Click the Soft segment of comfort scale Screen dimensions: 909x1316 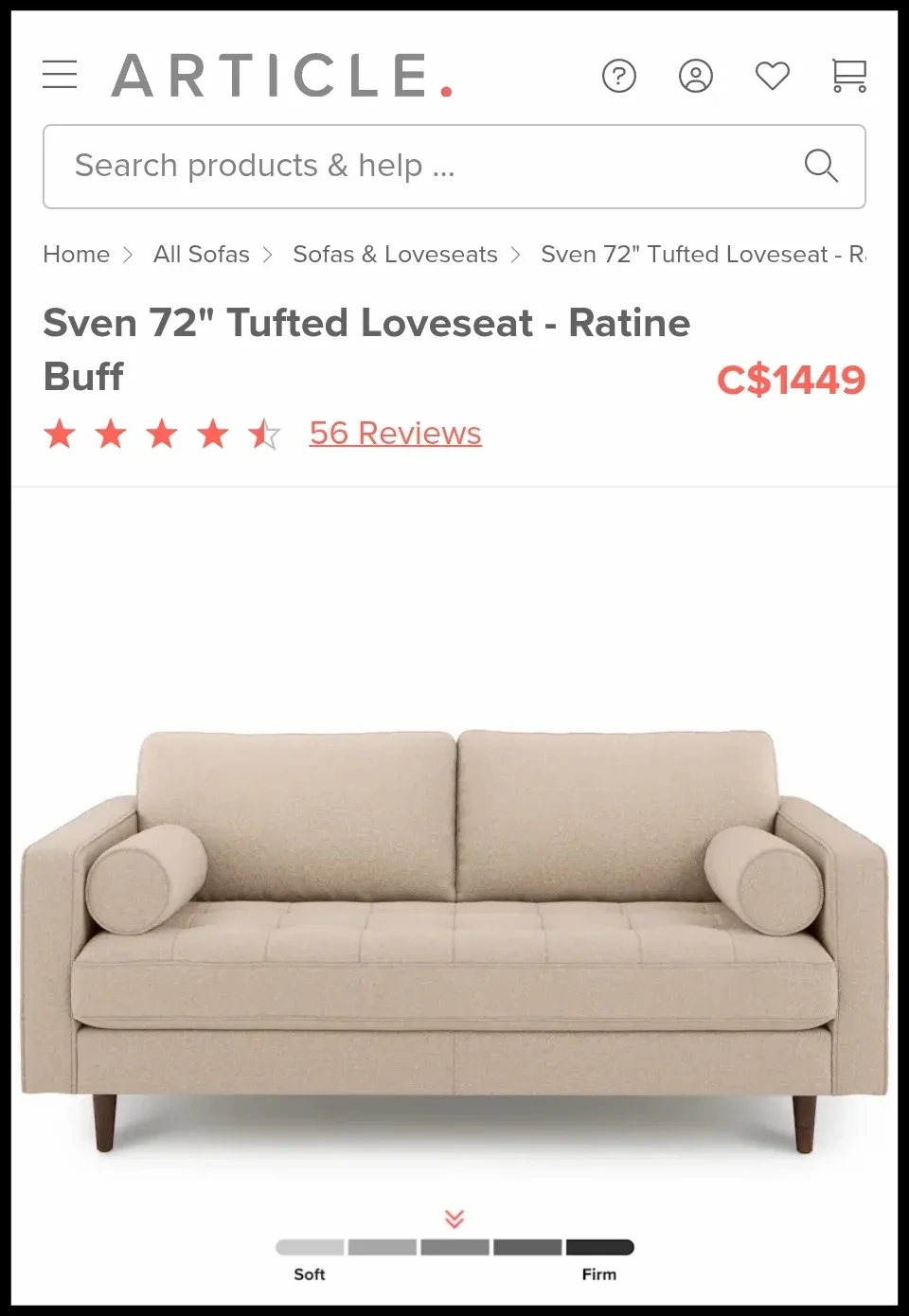[310, 1247]
